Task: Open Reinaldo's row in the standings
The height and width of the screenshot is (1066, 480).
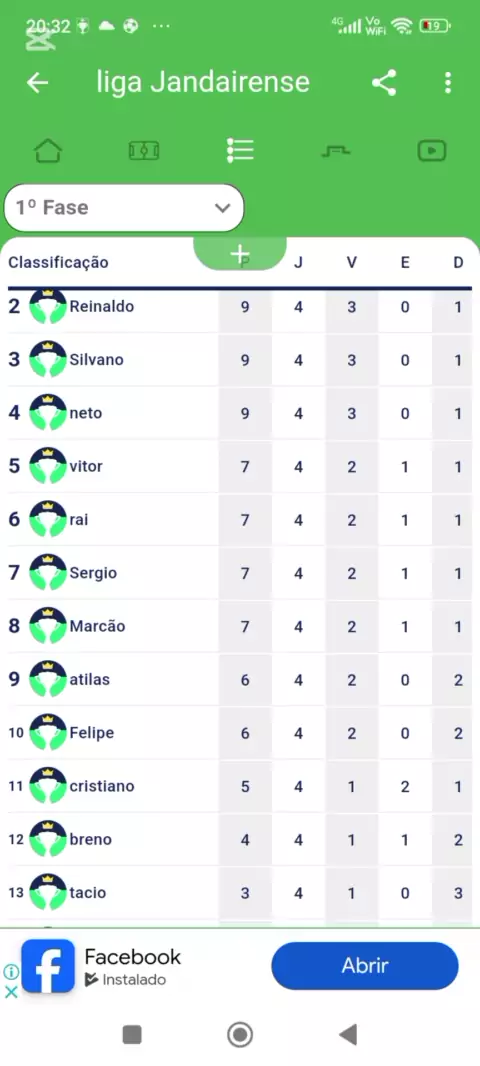Action: pyautogui.click(x=240, y=307)
